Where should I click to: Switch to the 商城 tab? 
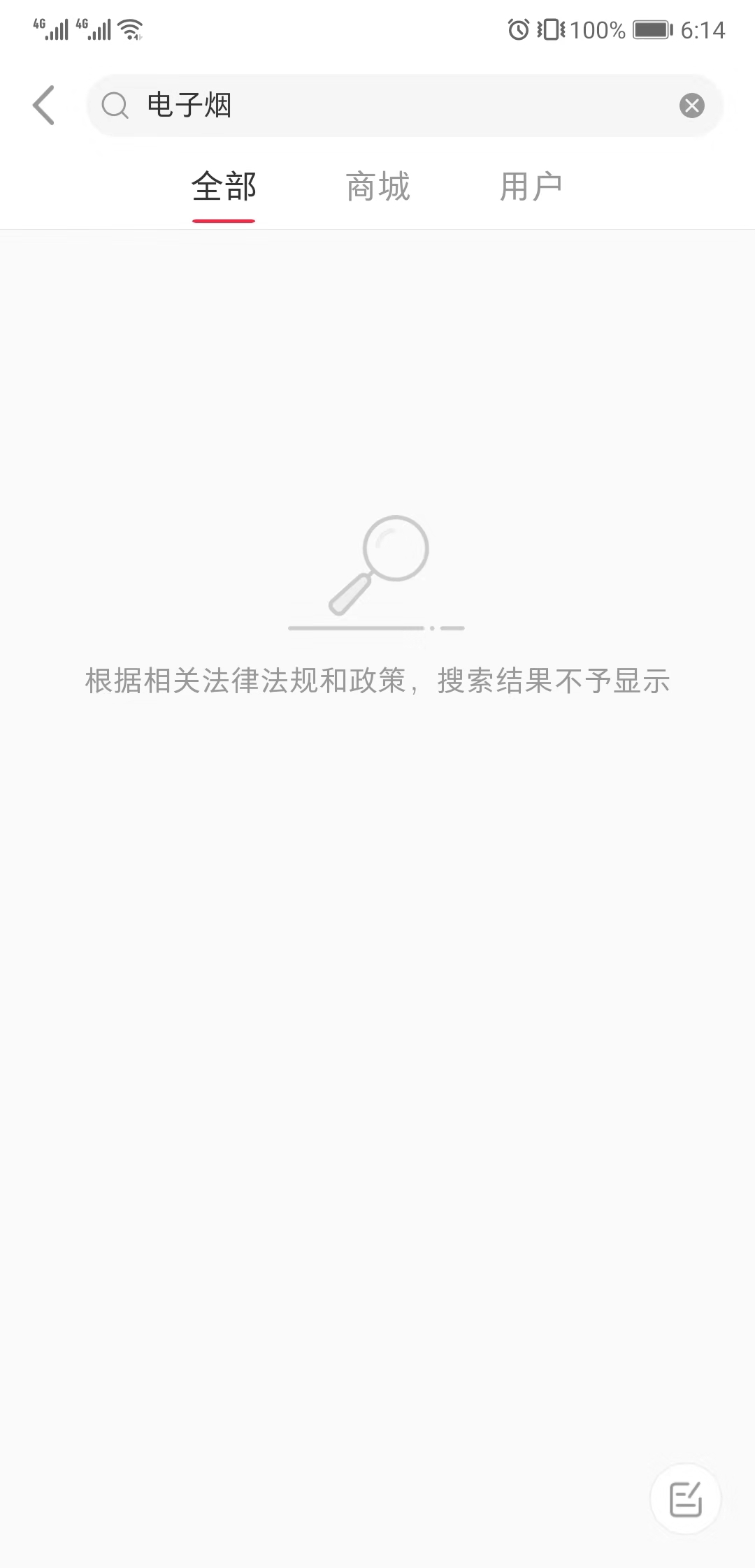[x=377, y=187]
